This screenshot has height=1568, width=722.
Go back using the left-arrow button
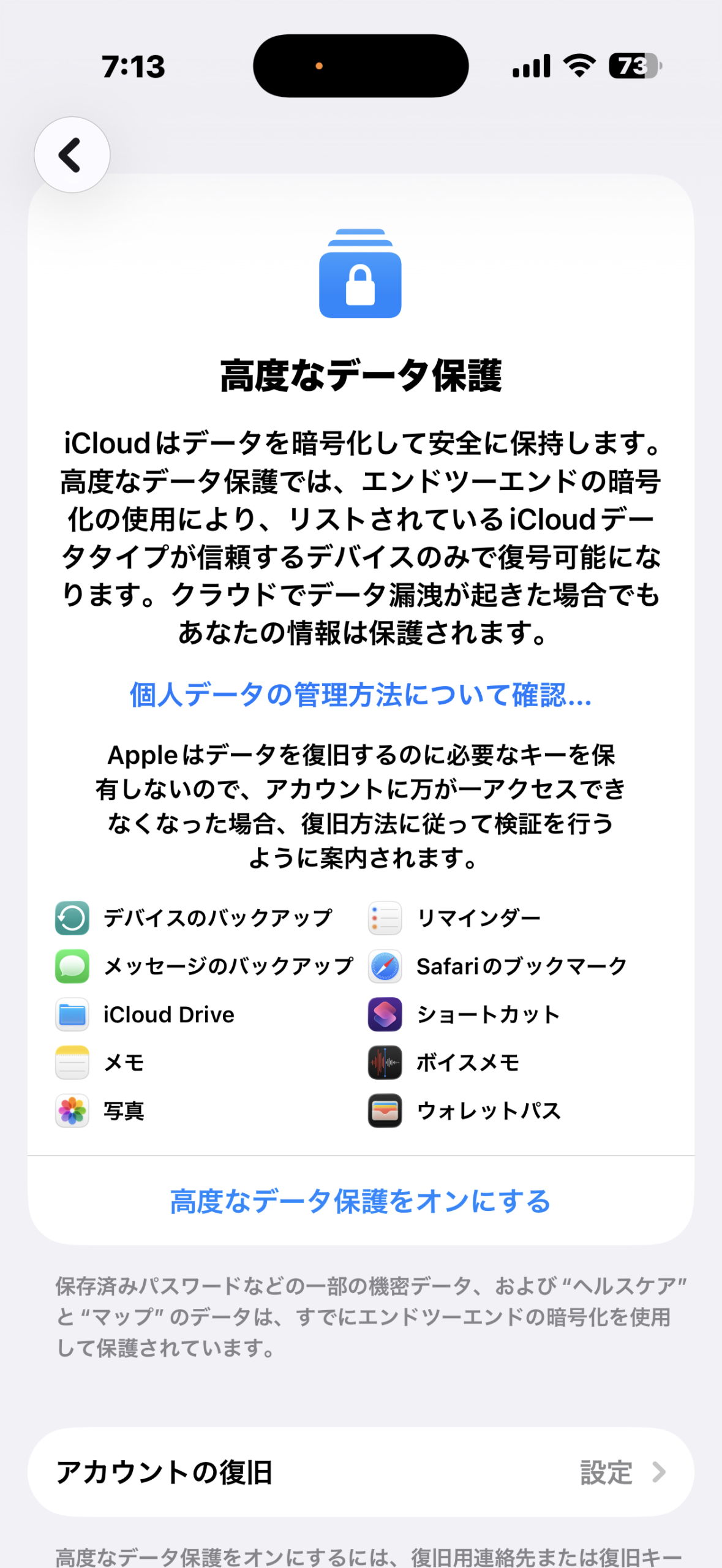tap(72, 154)
